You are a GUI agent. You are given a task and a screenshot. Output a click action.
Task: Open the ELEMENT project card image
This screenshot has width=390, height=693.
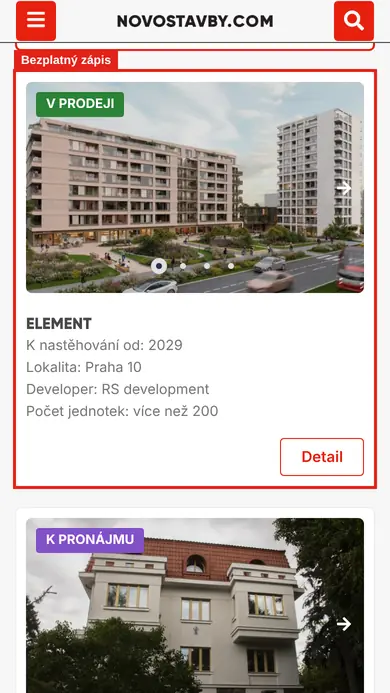195,187
